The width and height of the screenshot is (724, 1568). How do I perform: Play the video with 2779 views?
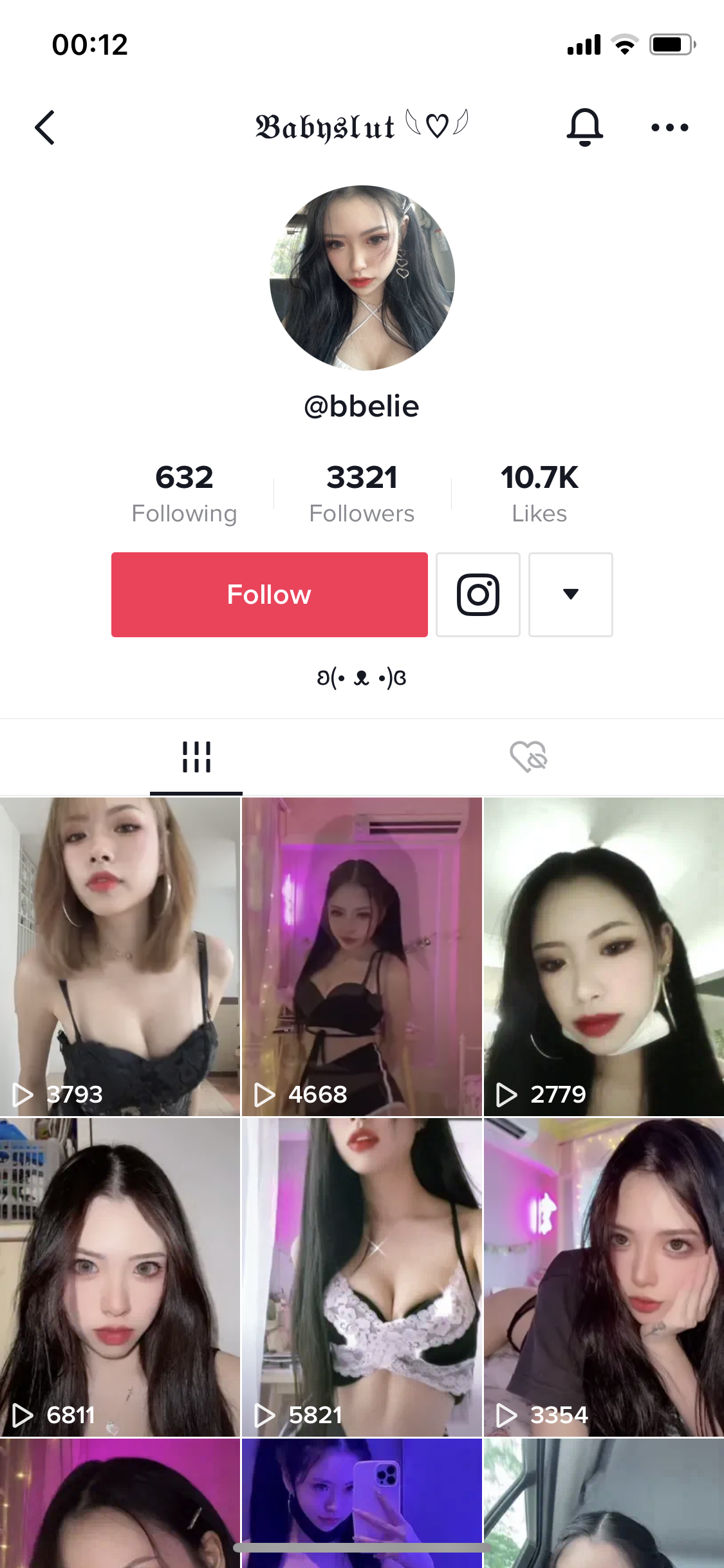[x=604, y=957]
